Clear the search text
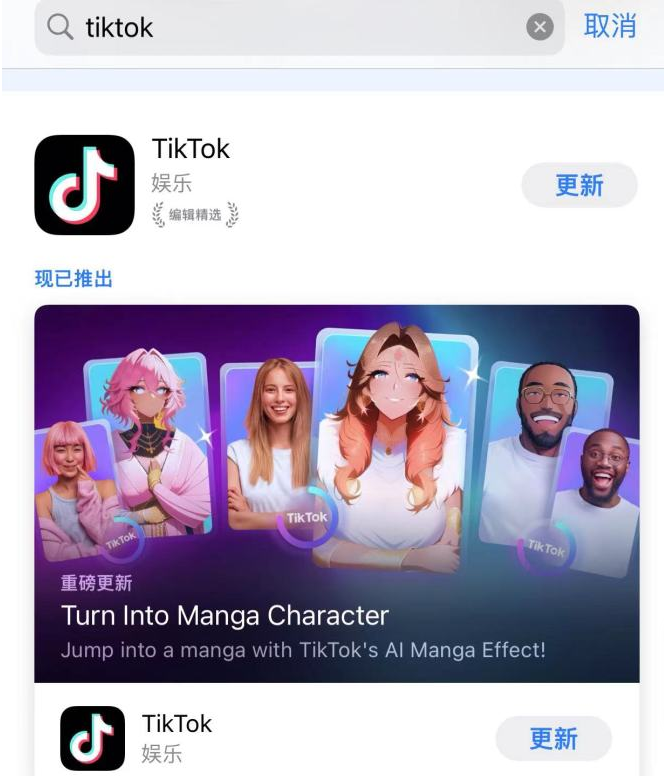The height and width of the screenshot is (776, 664). 539,28
